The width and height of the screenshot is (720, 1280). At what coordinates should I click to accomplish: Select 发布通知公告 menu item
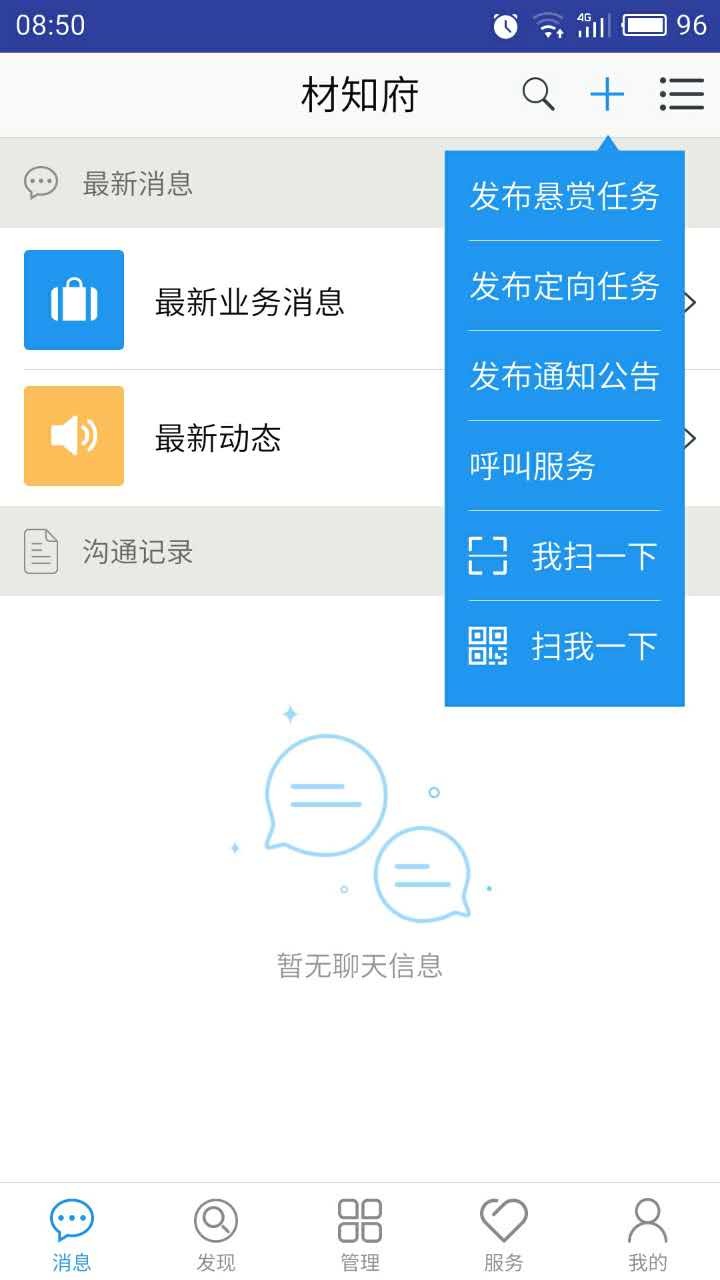(564, 376)
